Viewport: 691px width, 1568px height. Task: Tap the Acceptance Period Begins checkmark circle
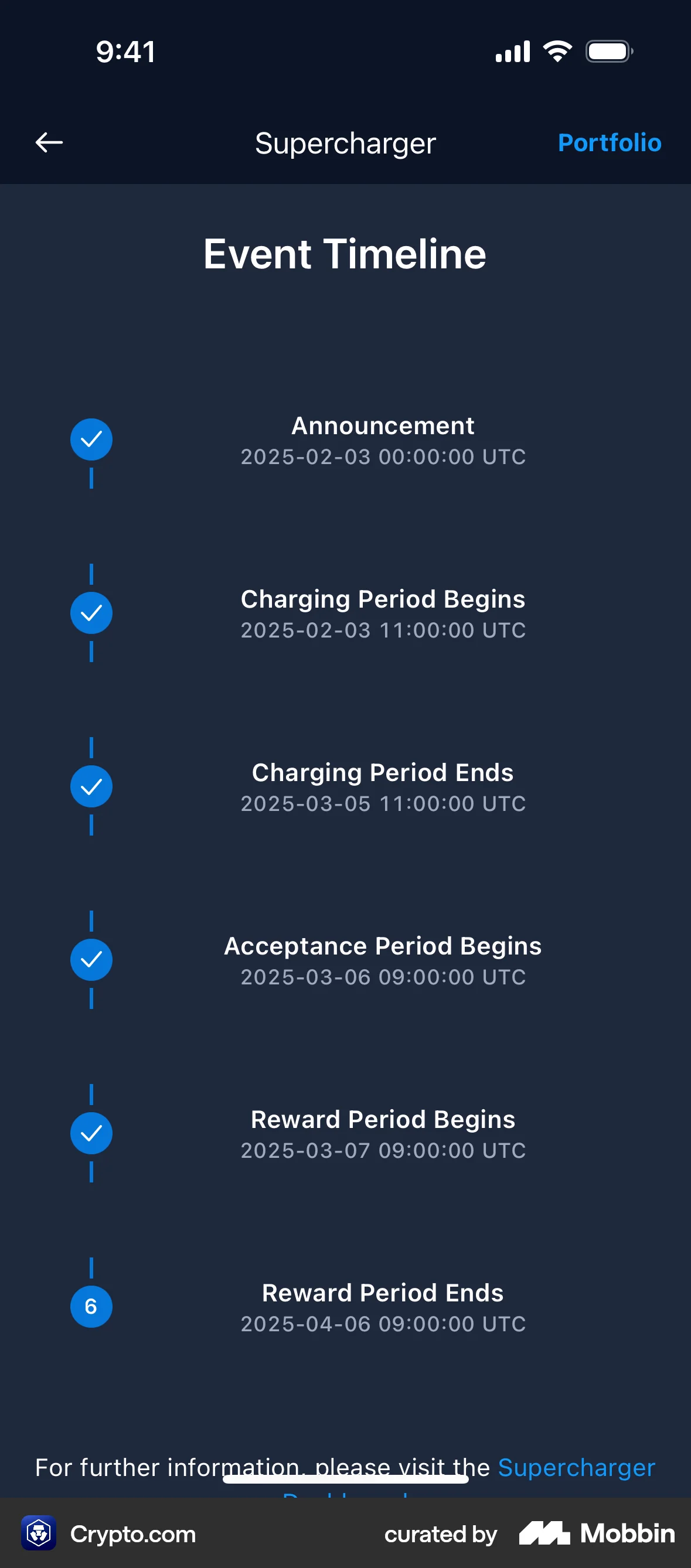click(x=91, y=959)
